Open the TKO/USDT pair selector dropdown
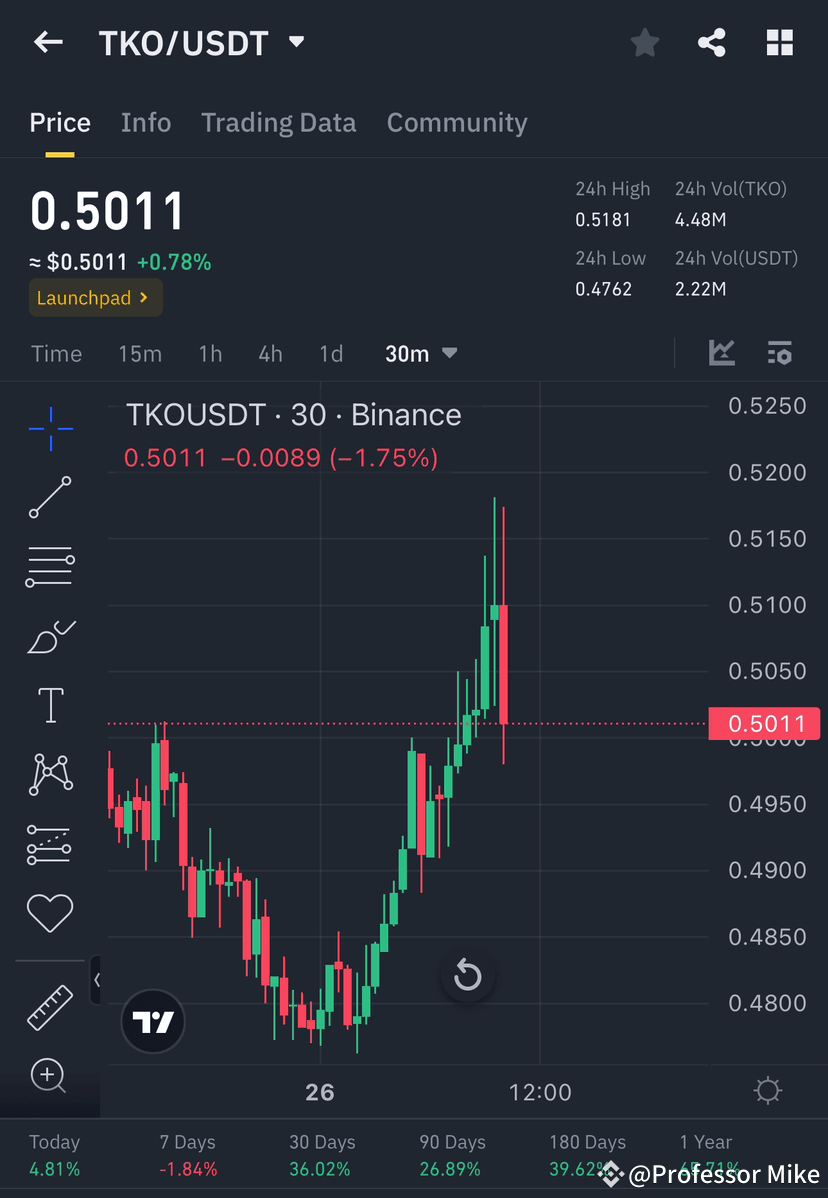Image resolution: width=828 pixels, height=1198 pixels. [x=296, y=42]
